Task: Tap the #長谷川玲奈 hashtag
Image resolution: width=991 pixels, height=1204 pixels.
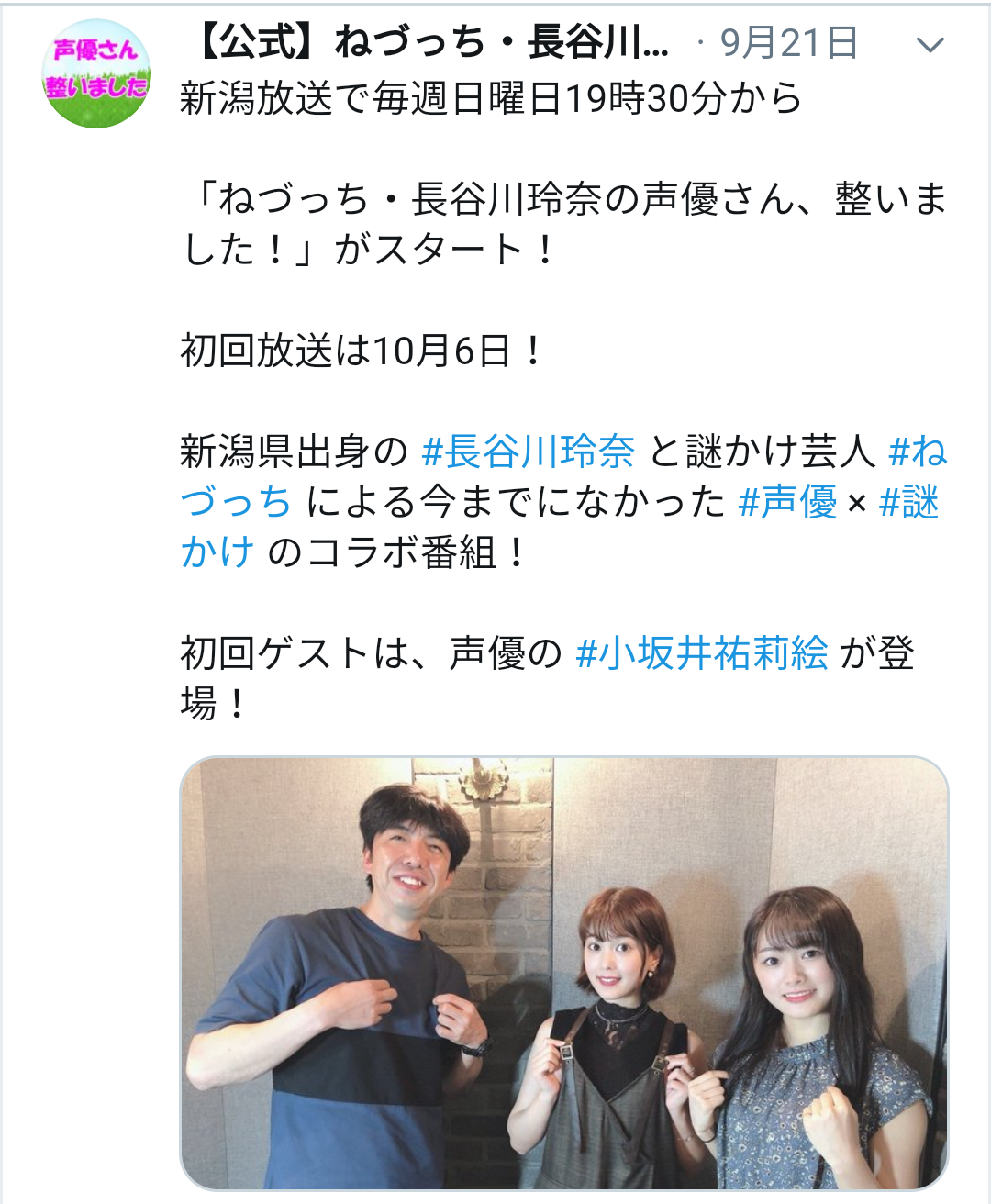Action: tap(528, 451)
